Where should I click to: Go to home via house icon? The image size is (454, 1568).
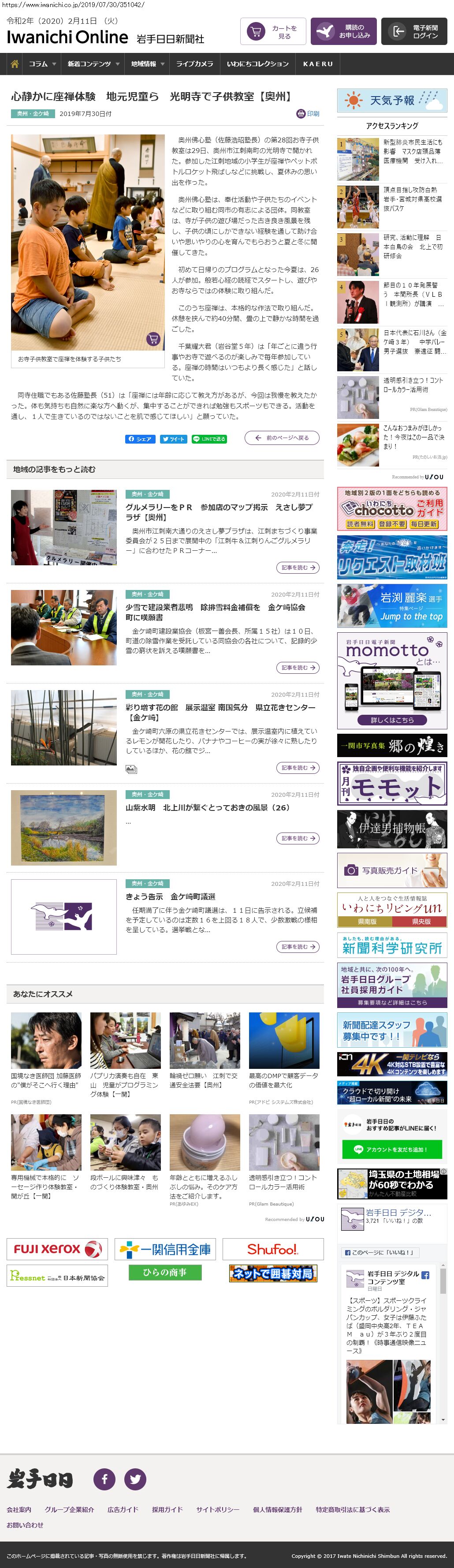pos(15,64)
